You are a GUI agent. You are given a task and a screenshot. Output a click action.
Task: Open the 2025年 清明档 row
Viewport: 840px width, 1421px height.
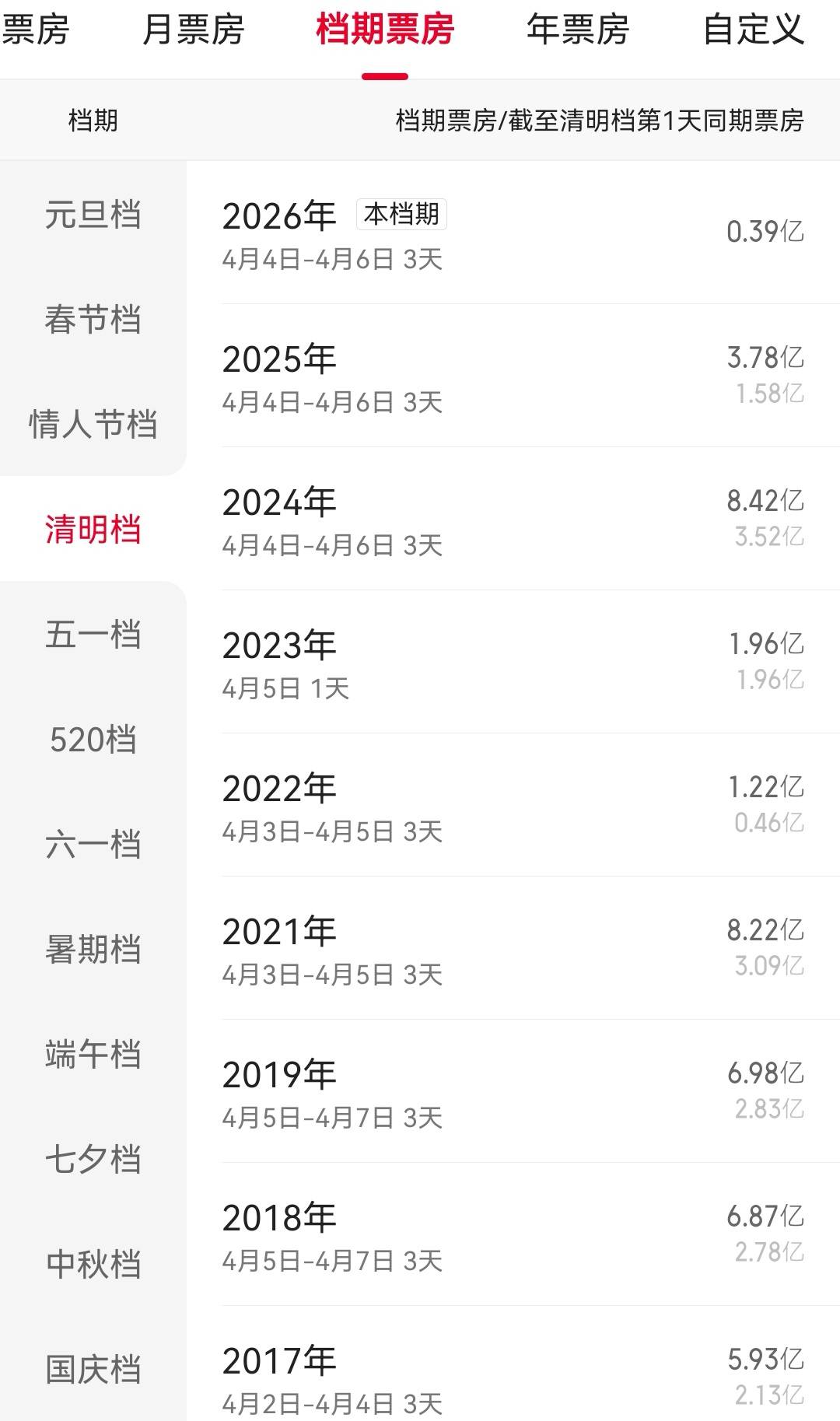click(513, 376)
